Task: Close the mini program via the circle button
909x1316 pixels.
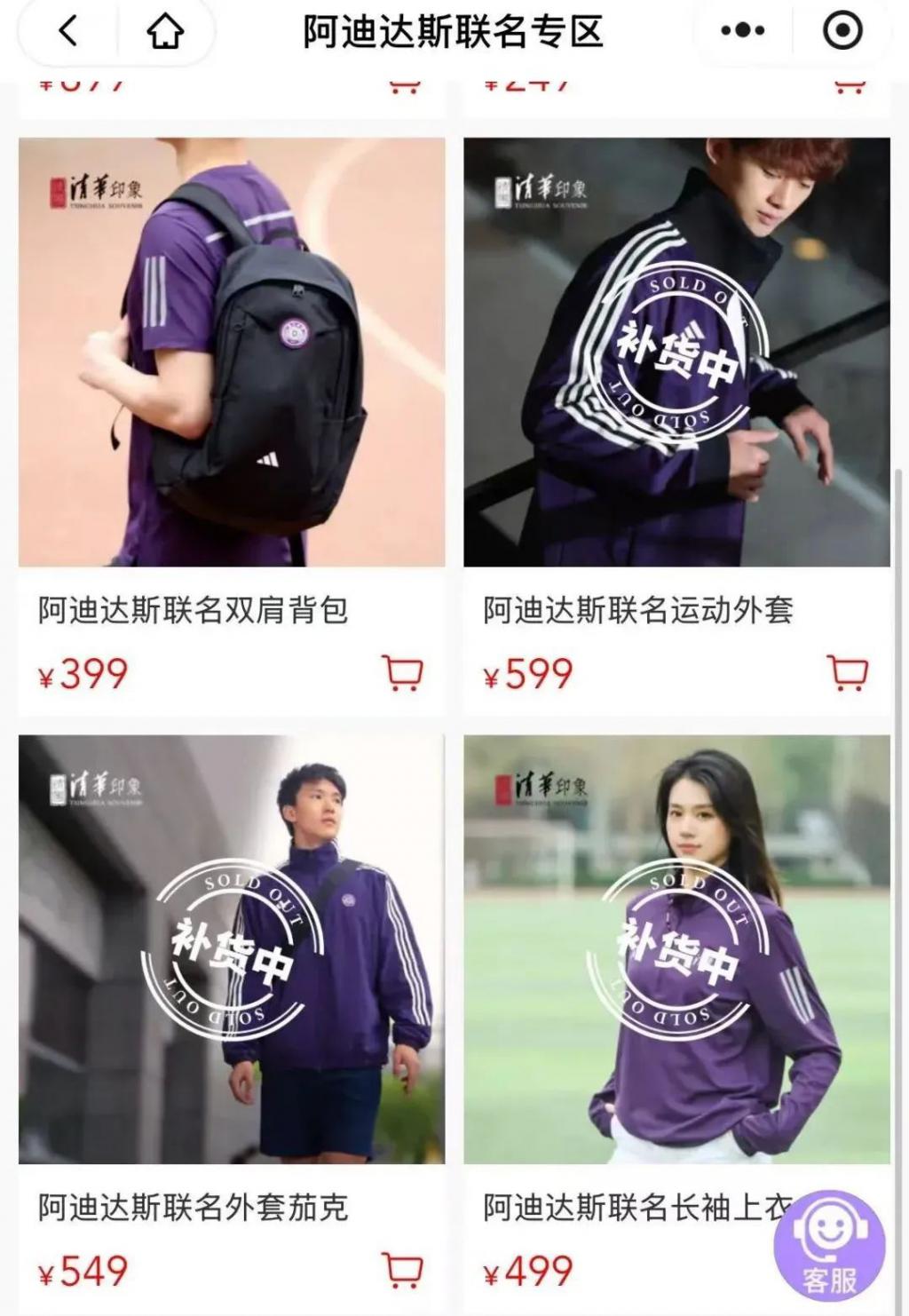Action: (x=842, y=32)
